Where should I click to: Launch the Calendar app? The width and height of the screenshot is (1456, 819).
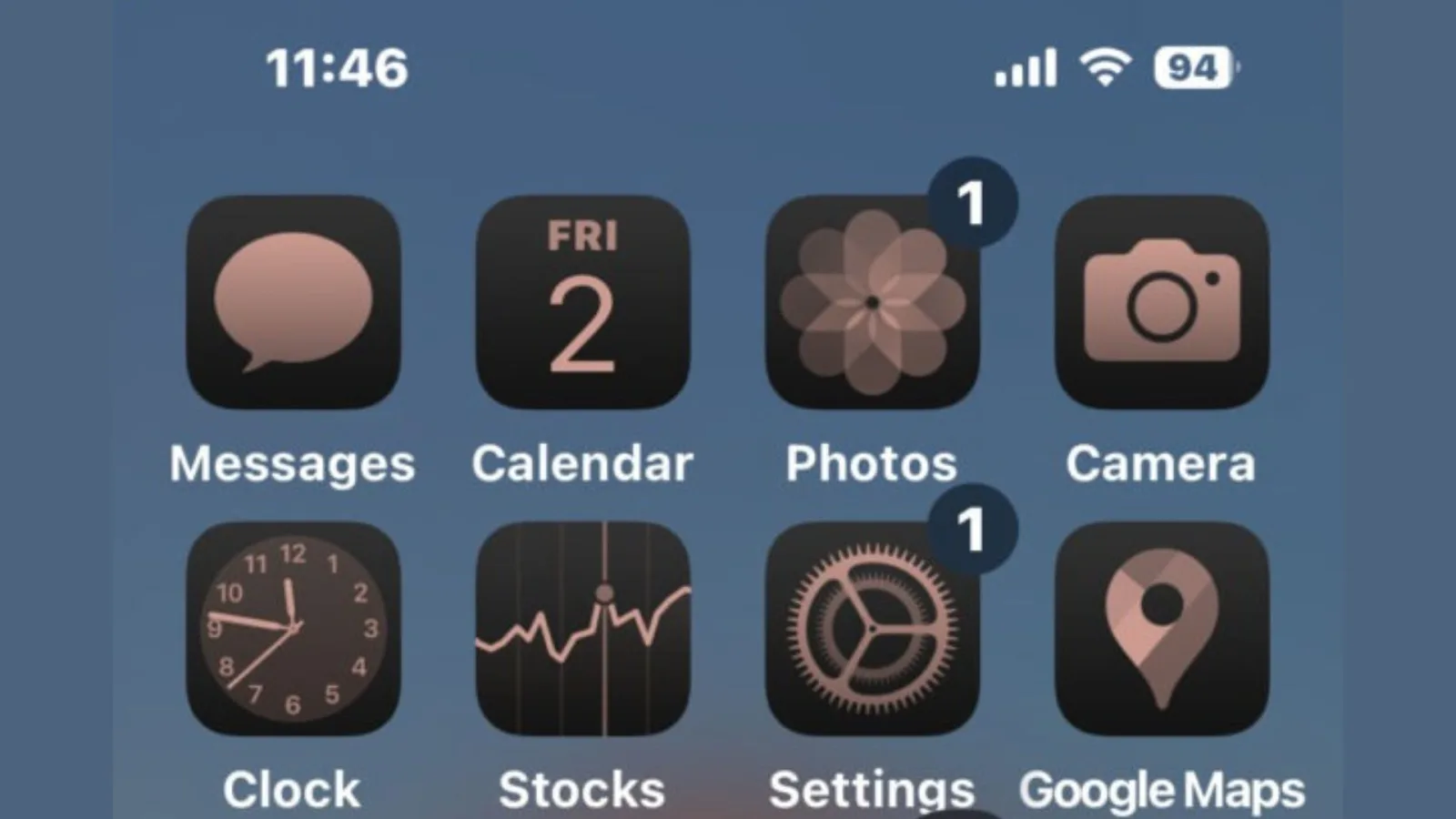582,302
